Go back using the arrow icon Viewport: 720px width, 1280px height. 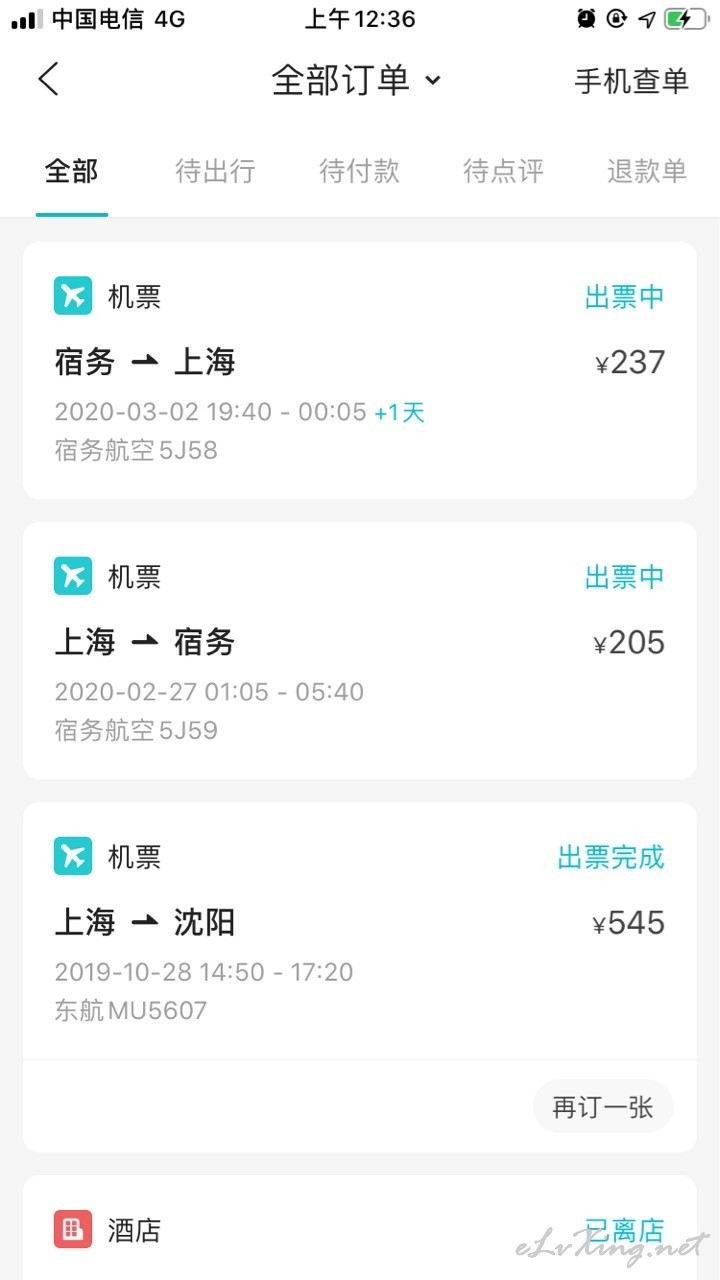tap(49, 79)
